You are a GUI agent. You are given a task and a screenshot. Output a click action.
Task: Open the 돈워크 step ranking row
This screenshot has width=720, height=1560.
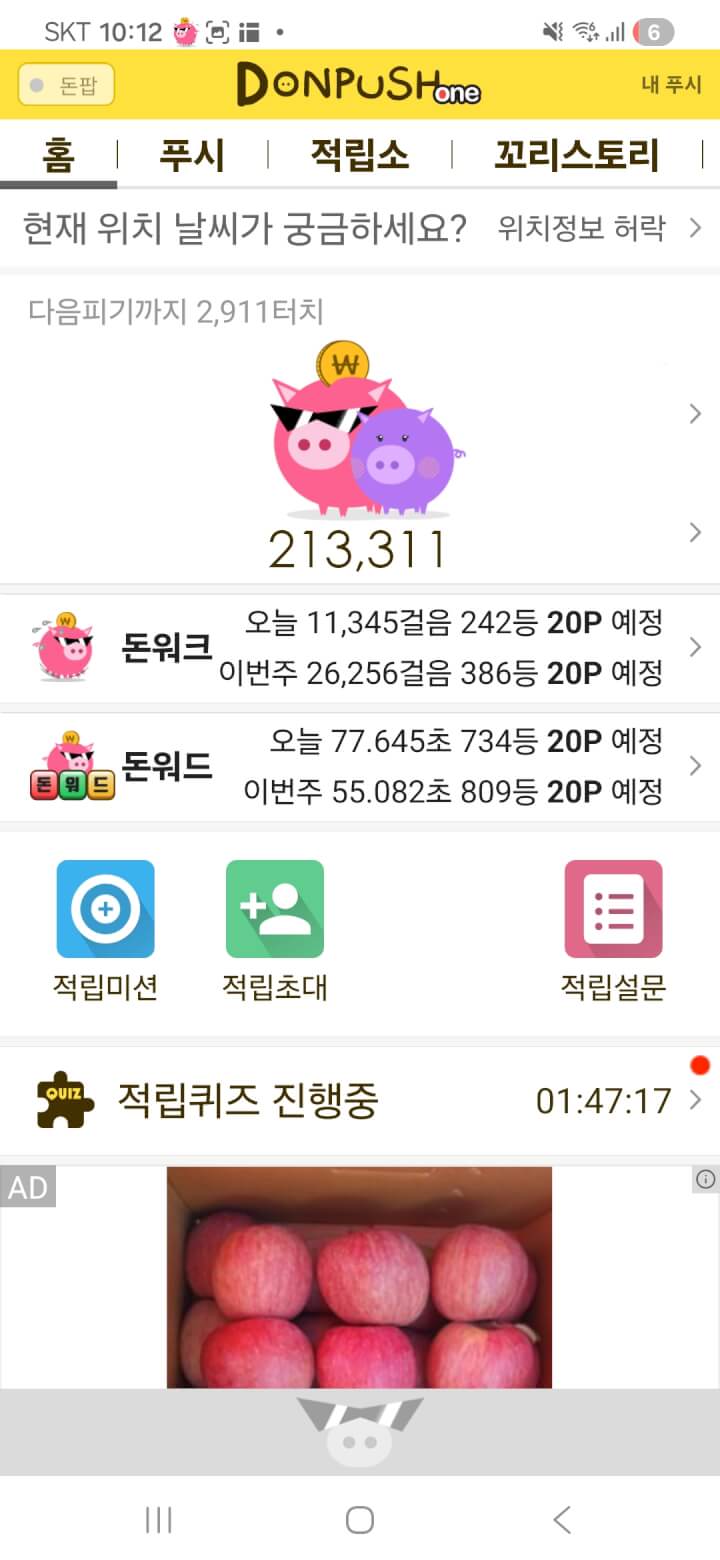pyautogui.click(x=360, y=648)
